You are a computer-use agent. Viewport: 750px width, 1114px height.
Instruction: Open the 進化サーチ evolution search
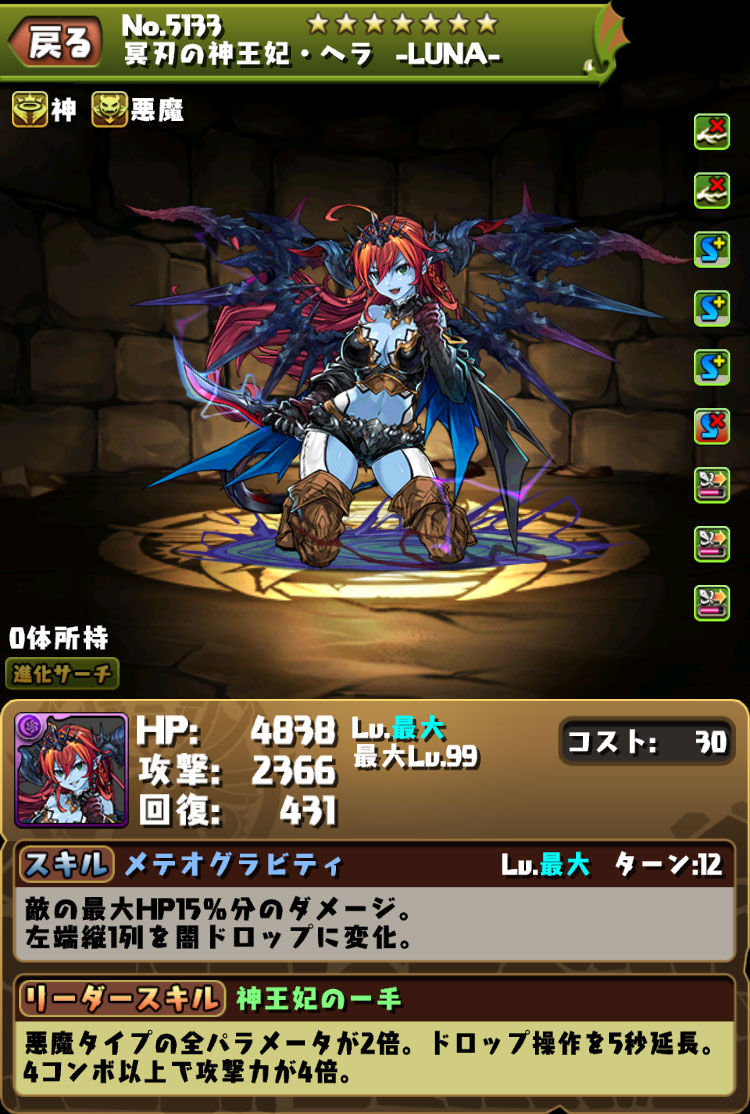coord(62,673)
